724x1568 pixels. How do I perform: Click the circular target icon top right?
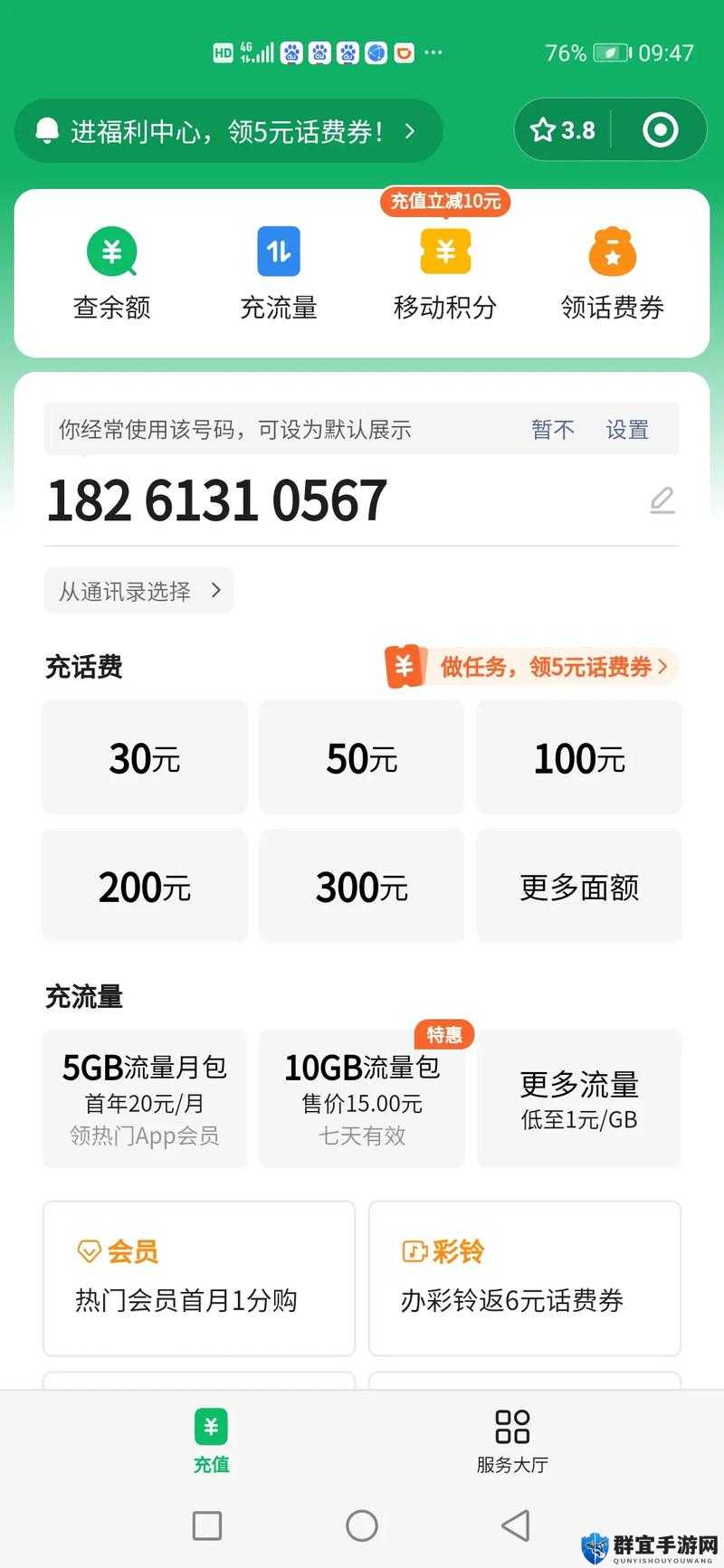point(660,130)
